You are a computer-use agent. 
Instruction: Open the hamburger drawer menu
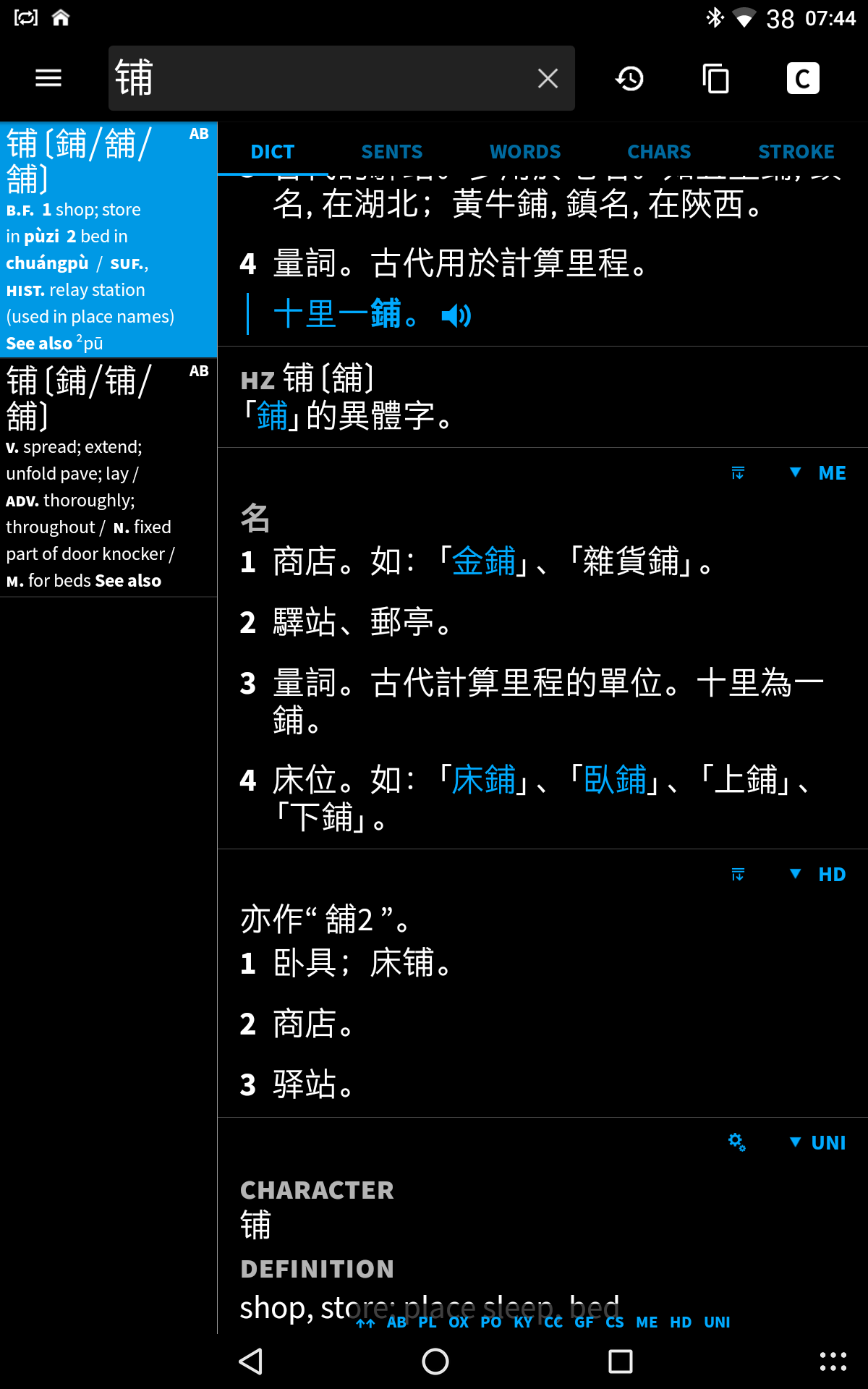tap(48, 78)
